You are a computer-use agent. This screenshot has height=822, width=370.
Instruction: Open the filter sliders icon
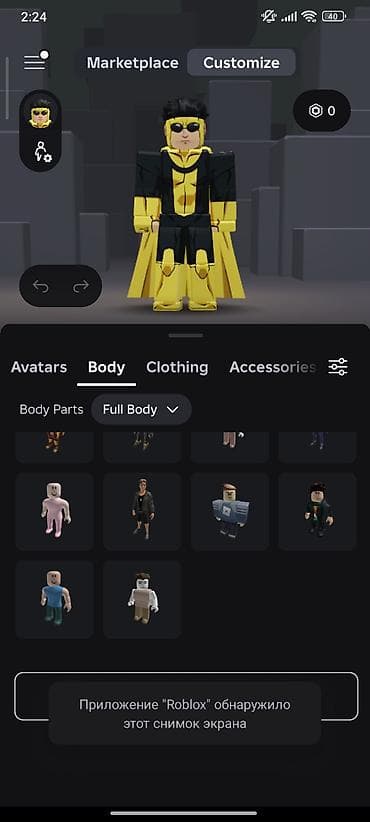(x=338, y=366)
